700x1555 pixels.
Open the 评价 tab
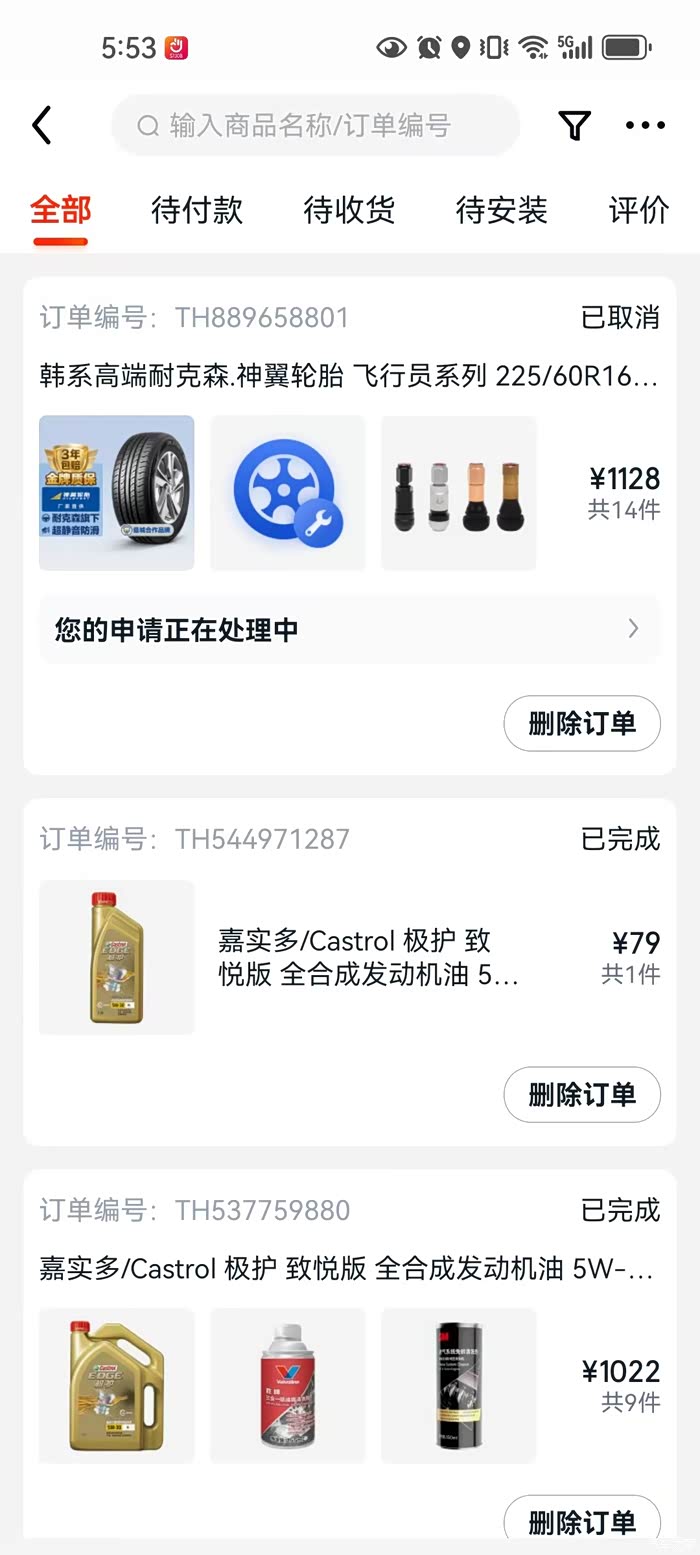click(x=638, y=210)
